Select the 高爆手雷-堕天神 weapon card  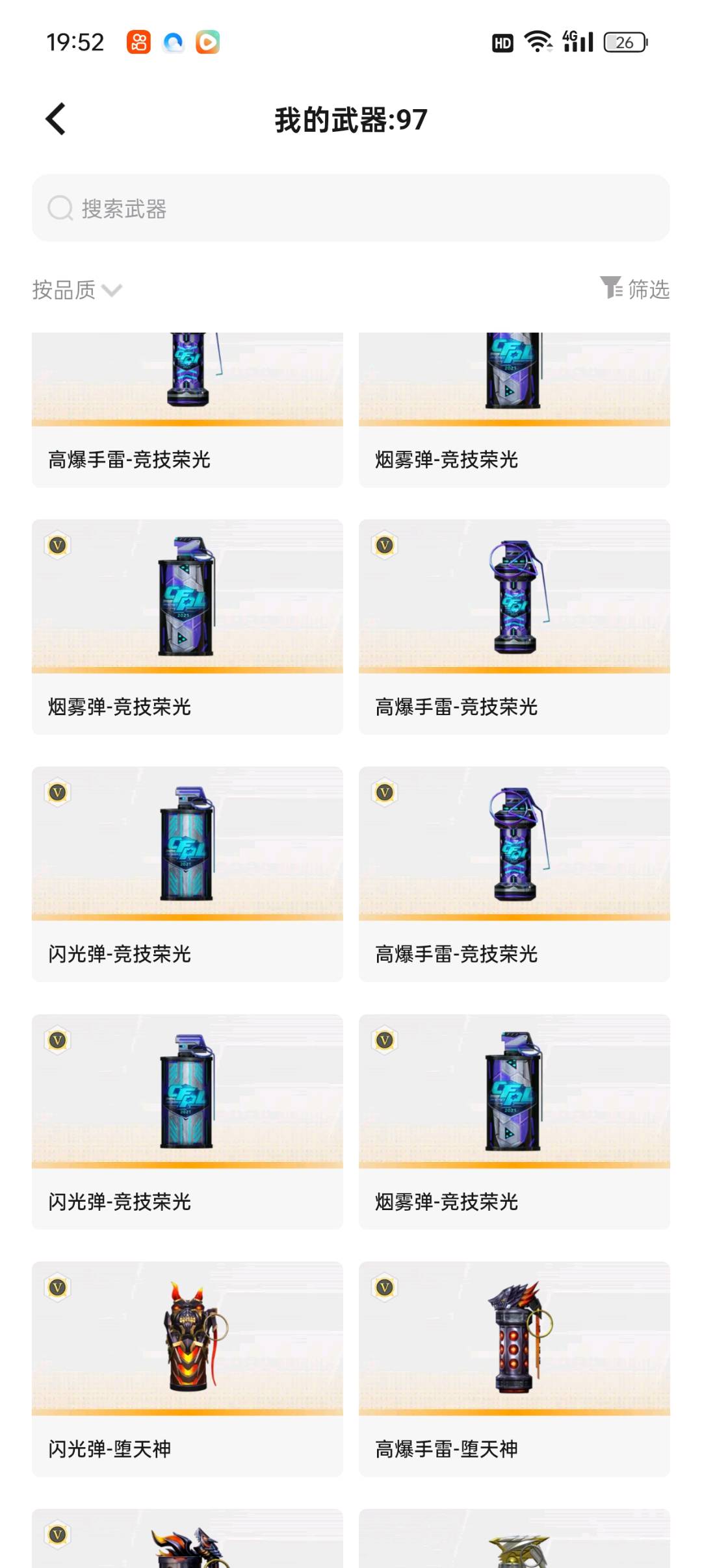514,1368
